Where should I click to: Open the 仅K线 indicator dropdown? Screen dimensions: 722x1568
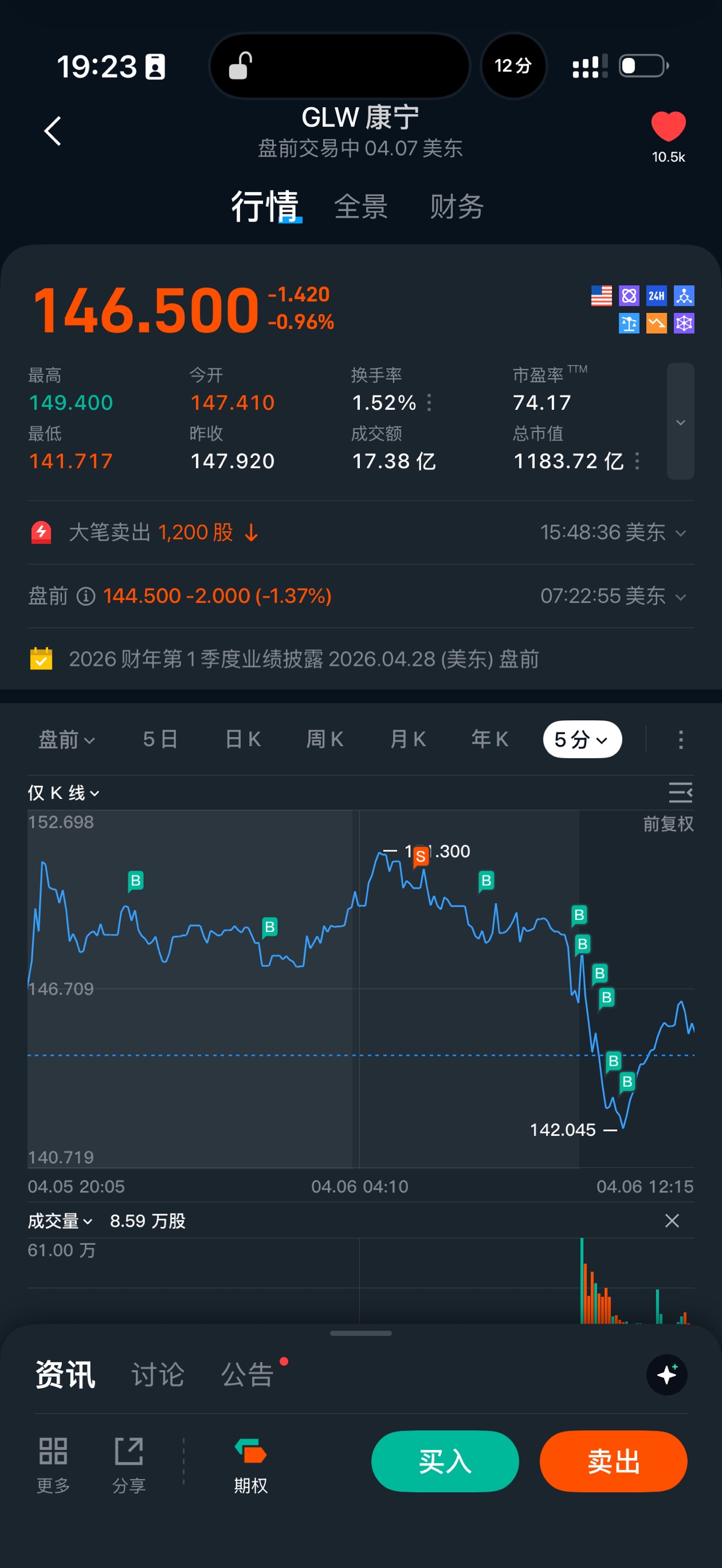point(63,792)
